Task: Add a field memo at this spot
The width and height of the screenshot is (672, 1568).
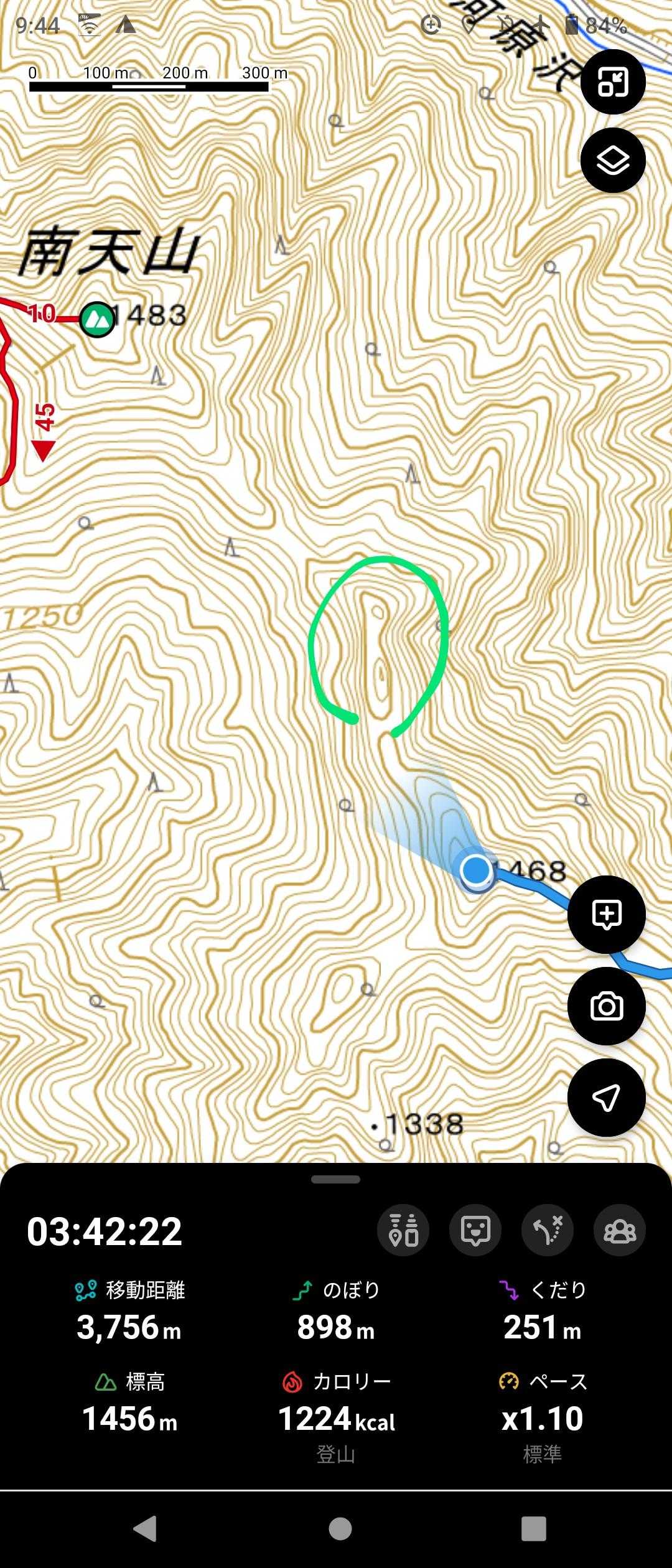Action: [x=607, y=914]
